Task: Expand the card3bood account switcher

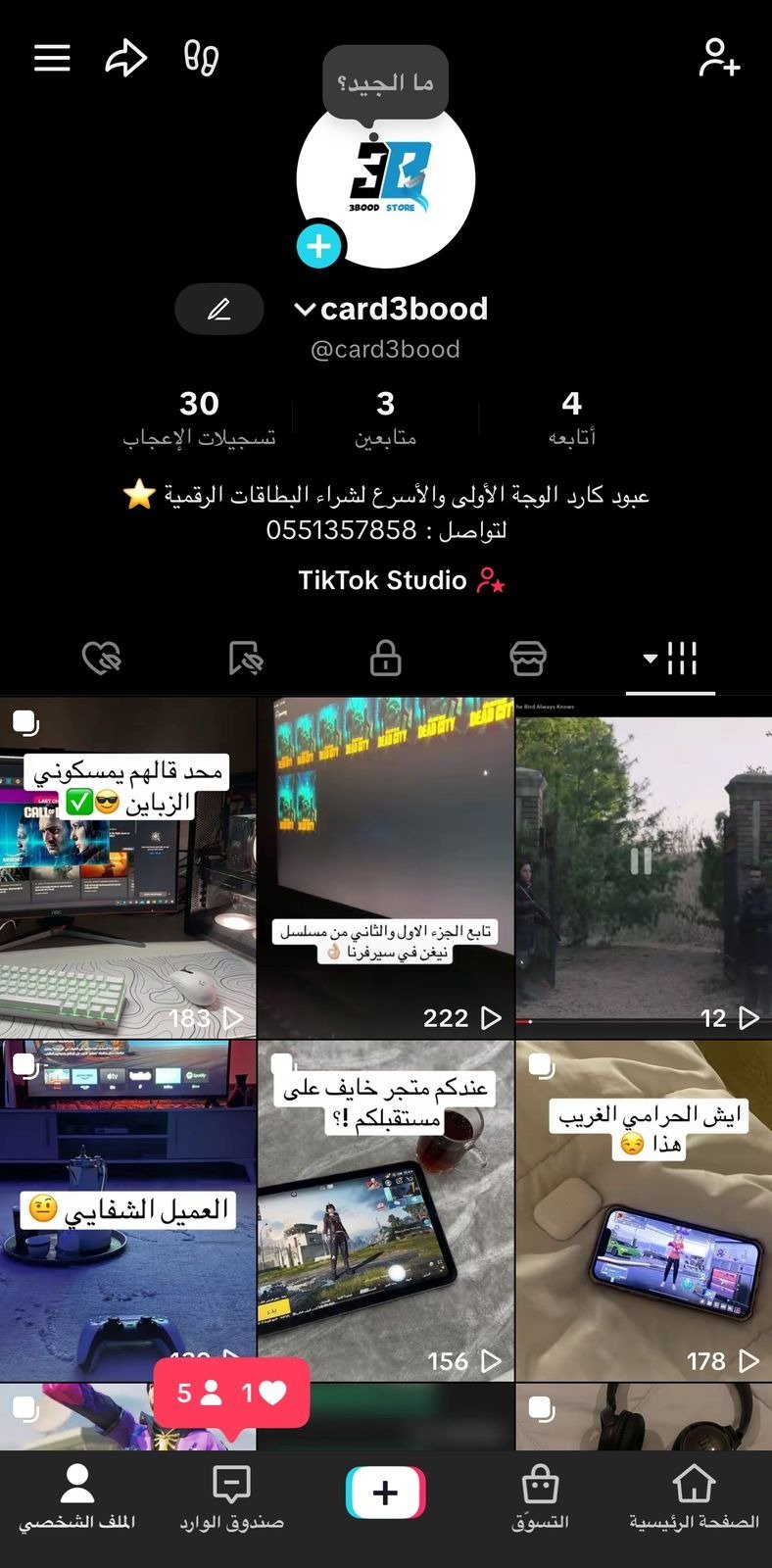Action: (x=391, y=309)
